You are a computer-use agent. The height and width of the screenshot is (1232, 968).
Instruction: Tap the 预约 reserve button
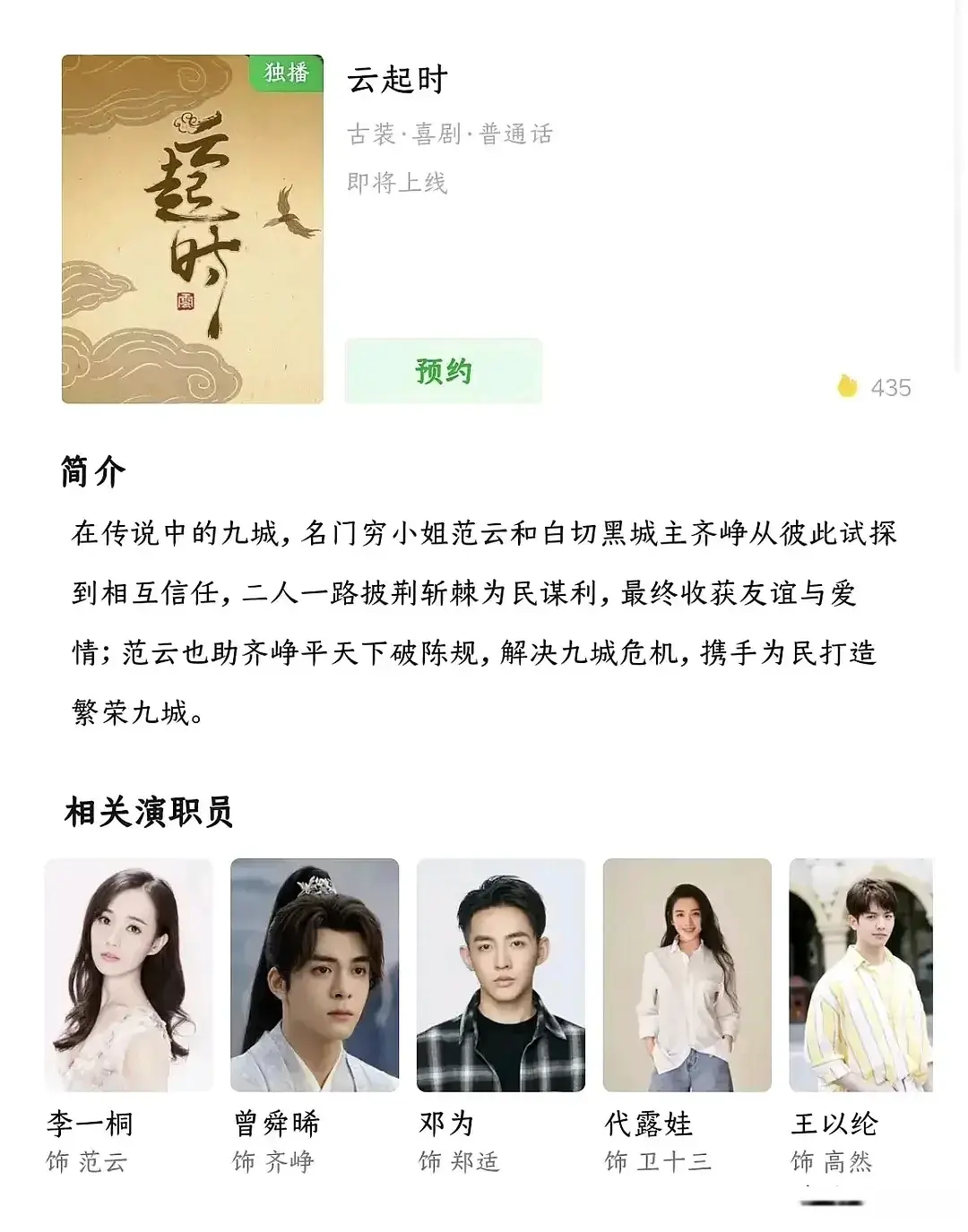tap(444, 371)
